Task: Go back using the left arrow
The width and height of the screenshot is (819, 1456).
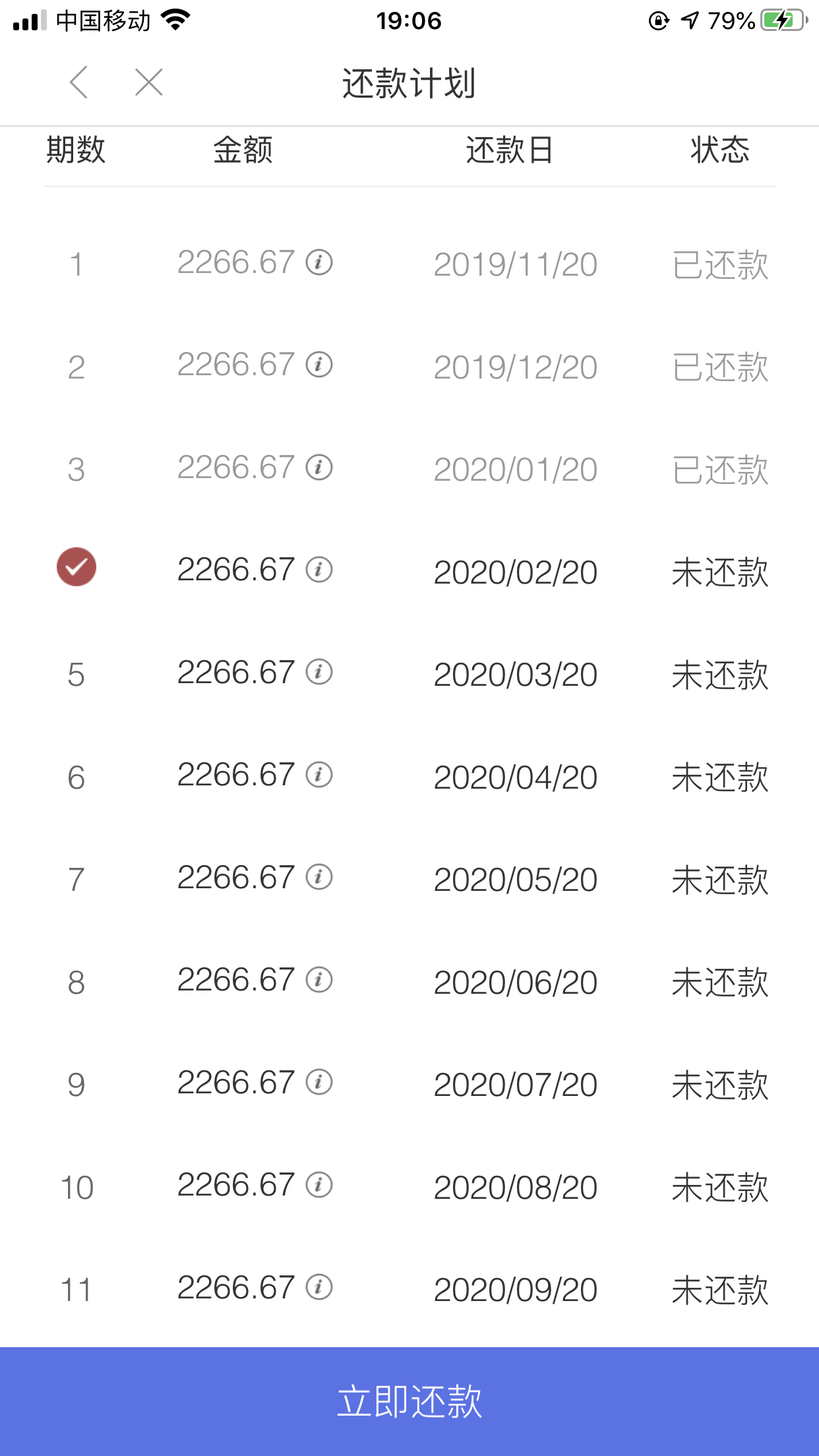Action: click(x=79, y=82)
